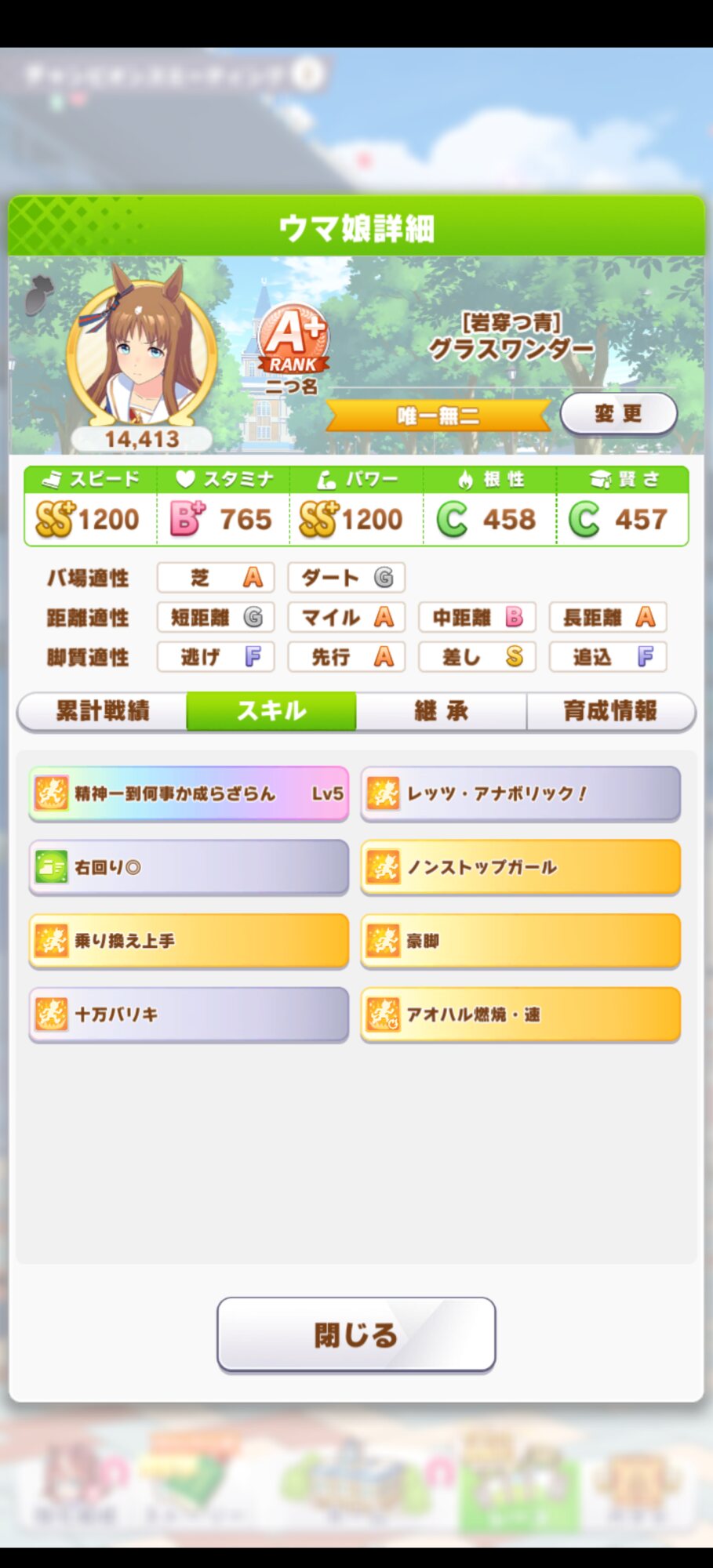View details of skill 精神一到何事か成らざらん
The height and width of the screenshot is (1568, 713).
[188, 793]
